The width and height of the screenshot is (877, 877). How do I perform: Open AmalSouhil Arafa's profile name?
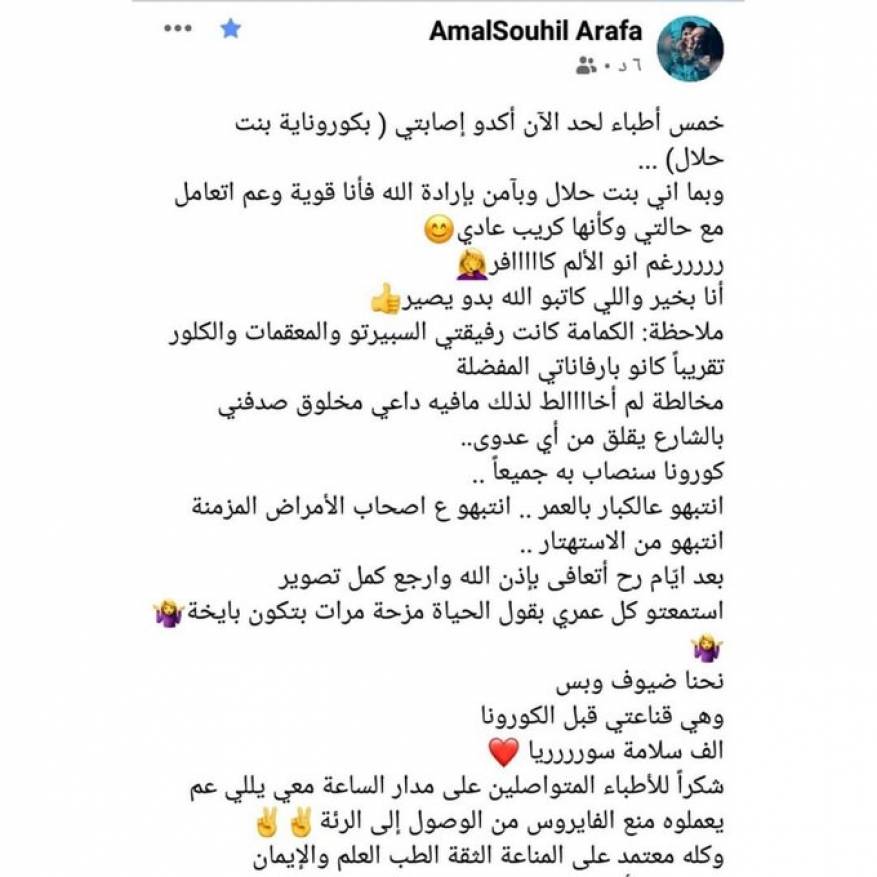(535, 31)
